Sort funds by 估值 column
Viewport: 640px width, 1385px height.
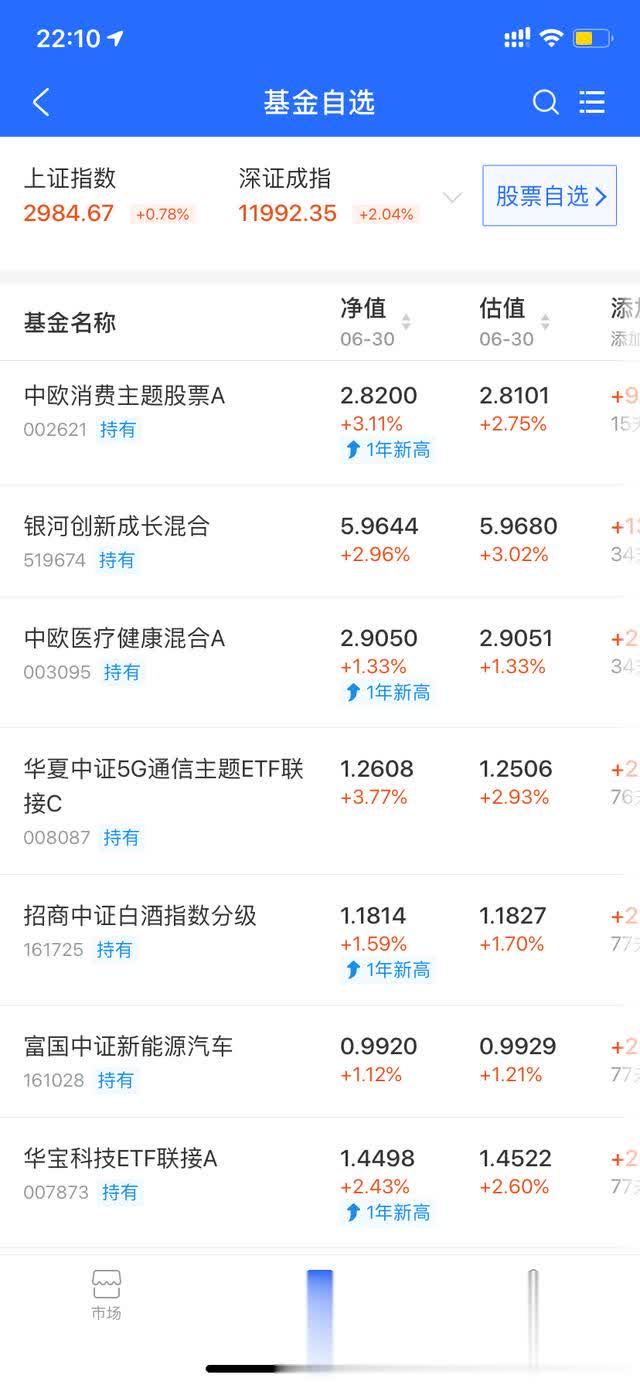(514, 322)
